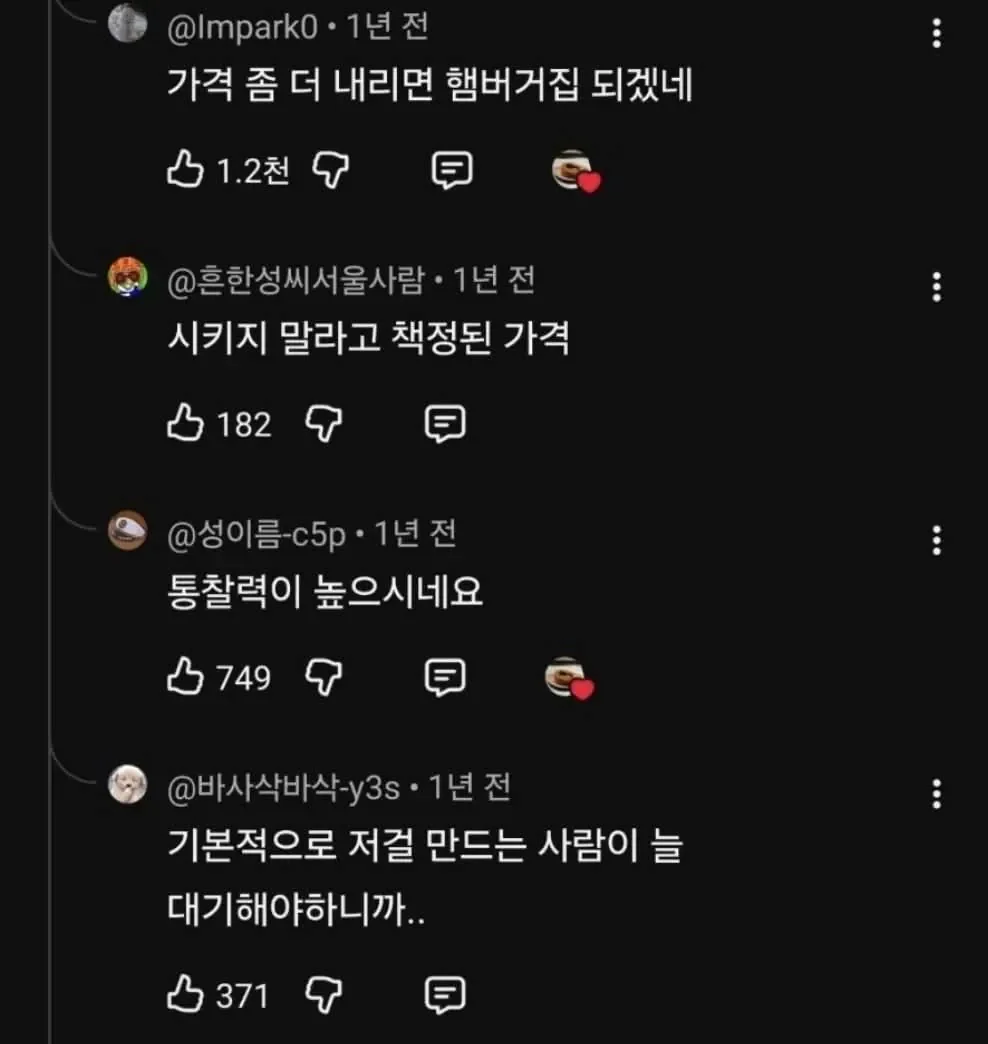
Task: Open the three-dot menu on @성이름-c5p's comment
Action: click(x=936, y=540)
